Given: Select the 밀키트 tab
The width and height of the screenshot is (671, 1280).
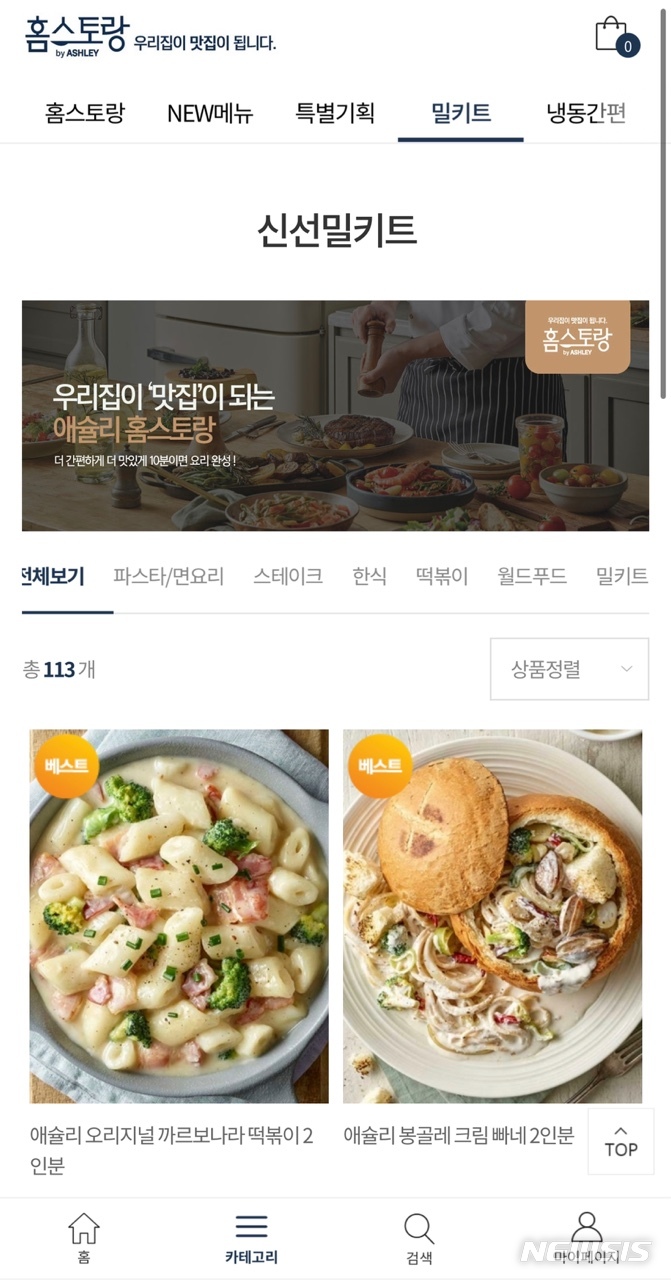Looking at the screenshot, I should click(461, 113).
